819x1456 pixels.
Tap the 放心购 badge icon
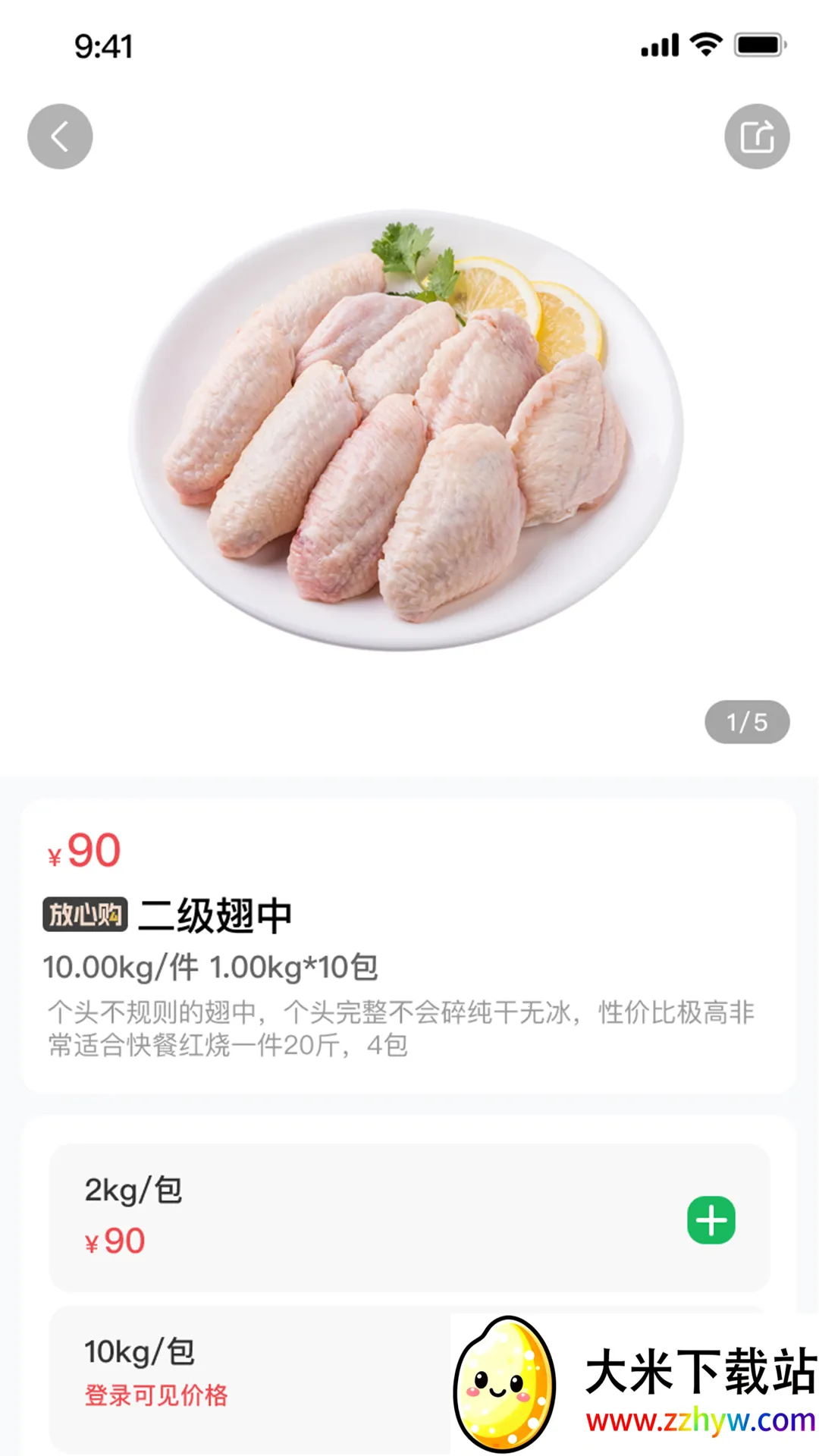pyautogui.click(x=84, y=915)
